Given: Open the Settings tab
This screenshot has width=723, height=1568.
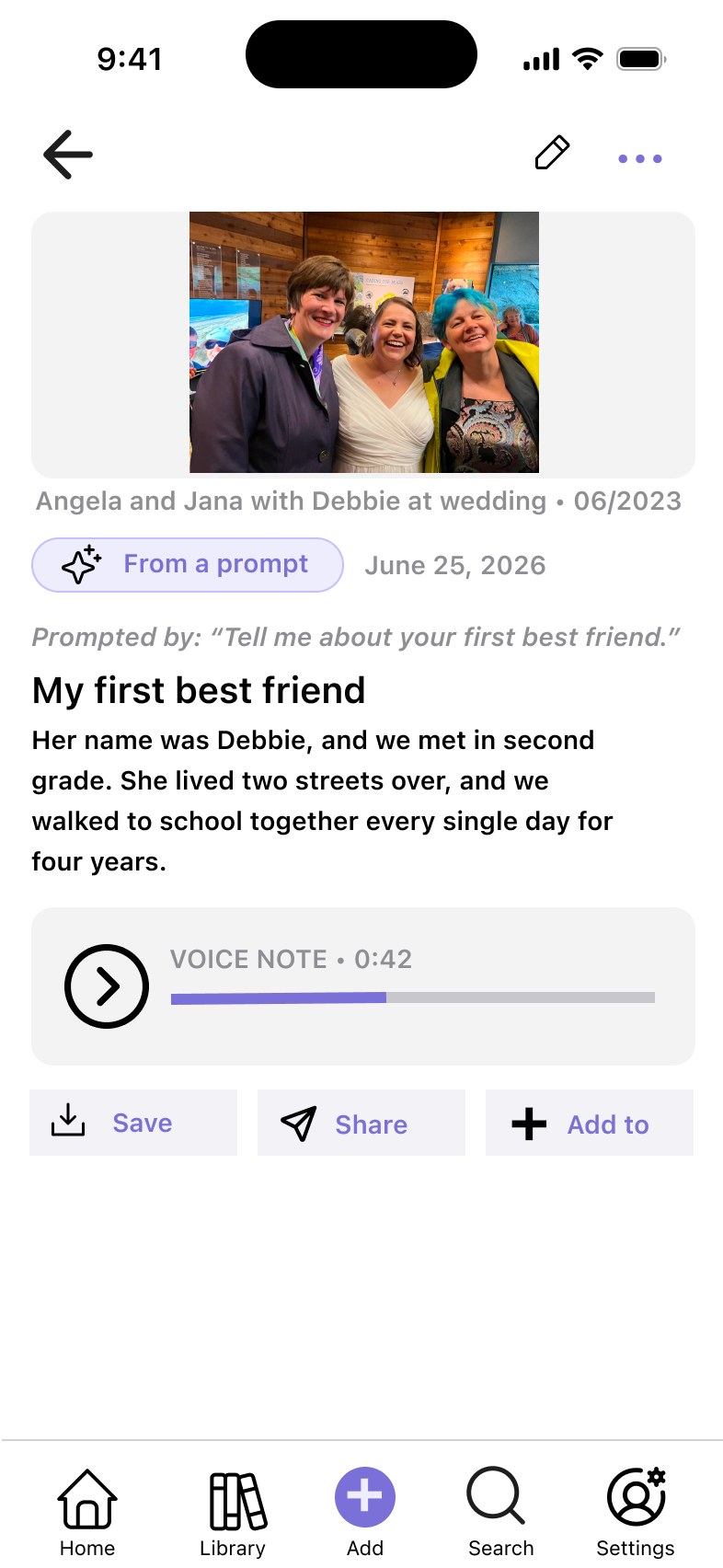Looking at the screenshot, I should [x=636, y=1513].
